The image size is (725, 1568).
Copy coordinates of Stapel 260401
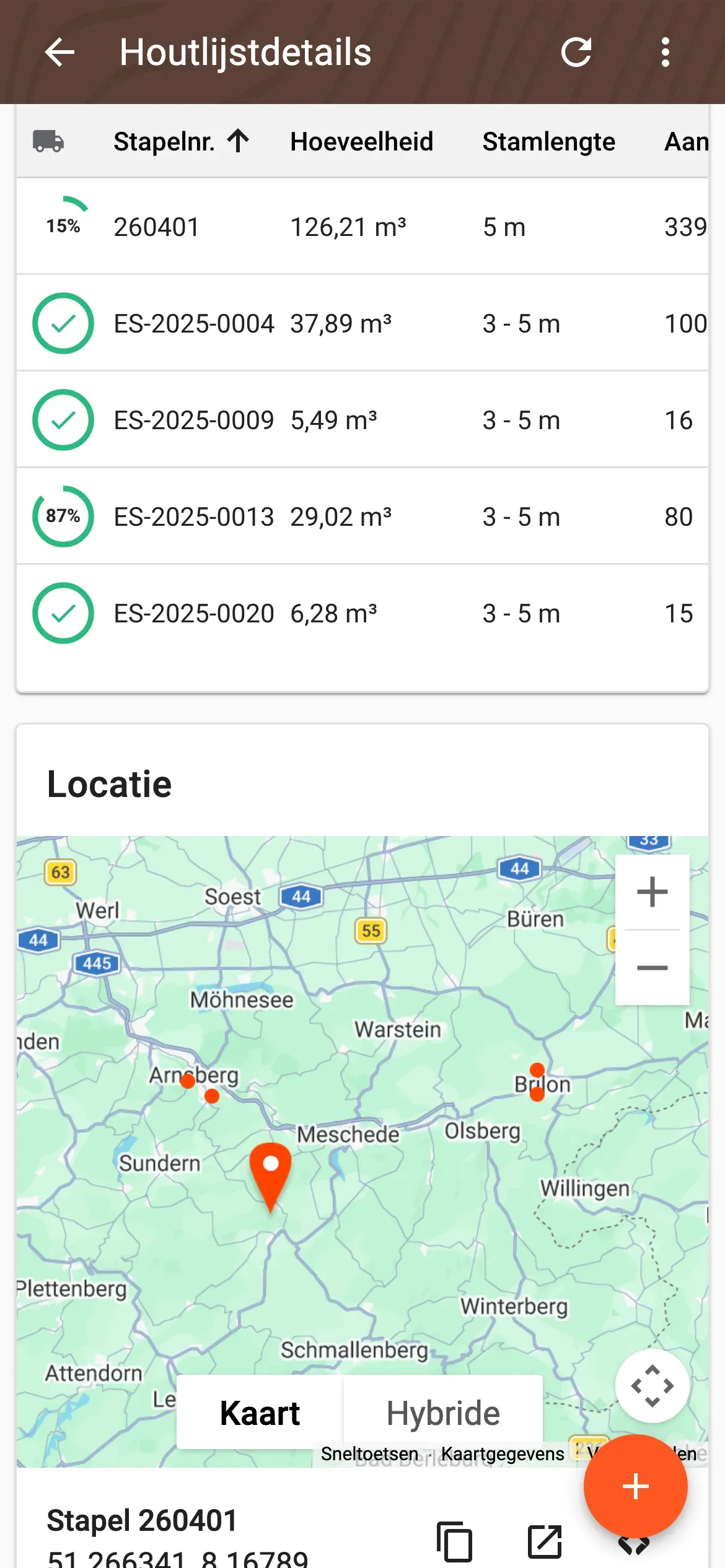(x=454, y=1541)
